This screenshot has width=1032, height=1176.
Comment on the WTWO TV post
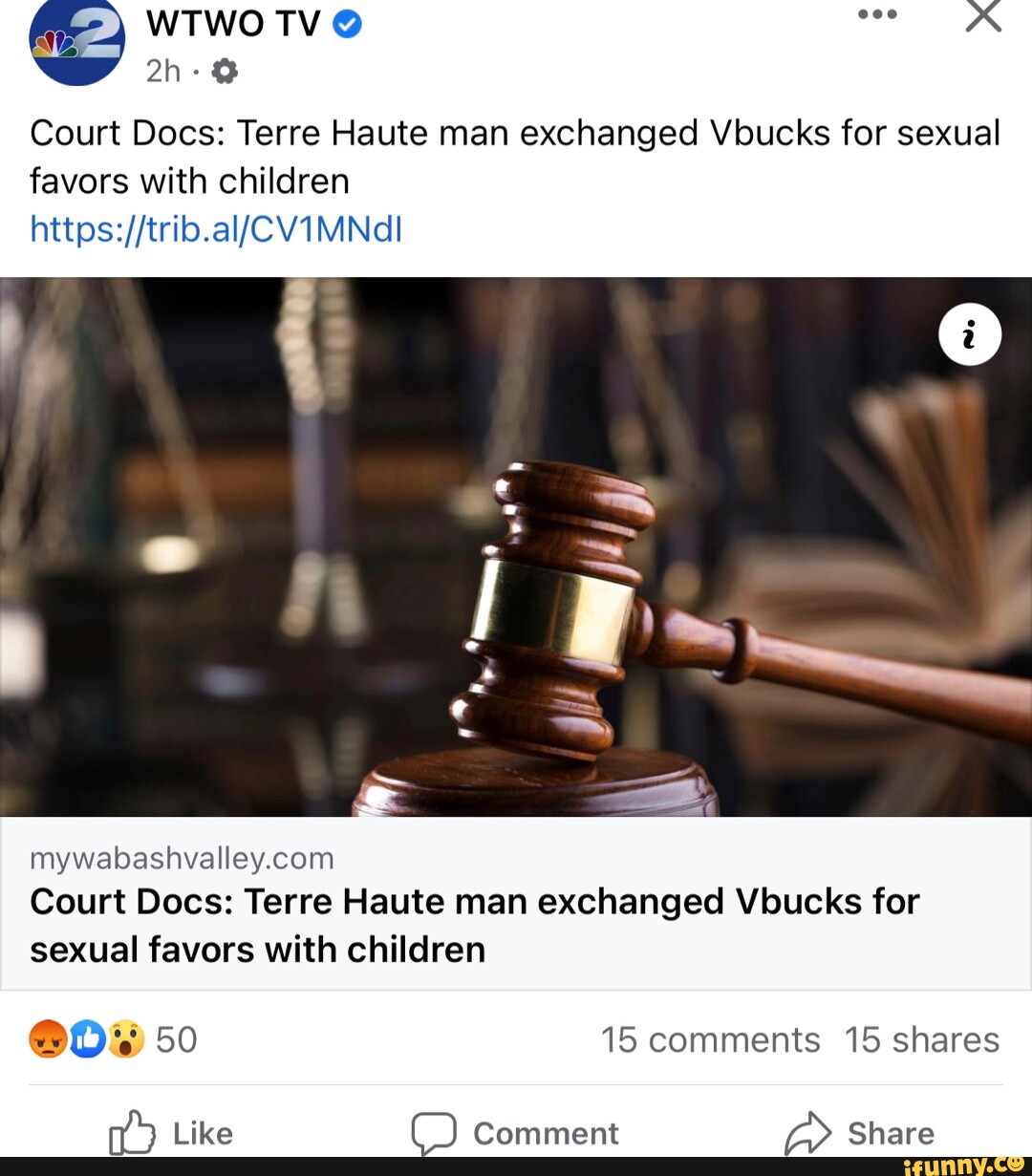coord(516,1133)
